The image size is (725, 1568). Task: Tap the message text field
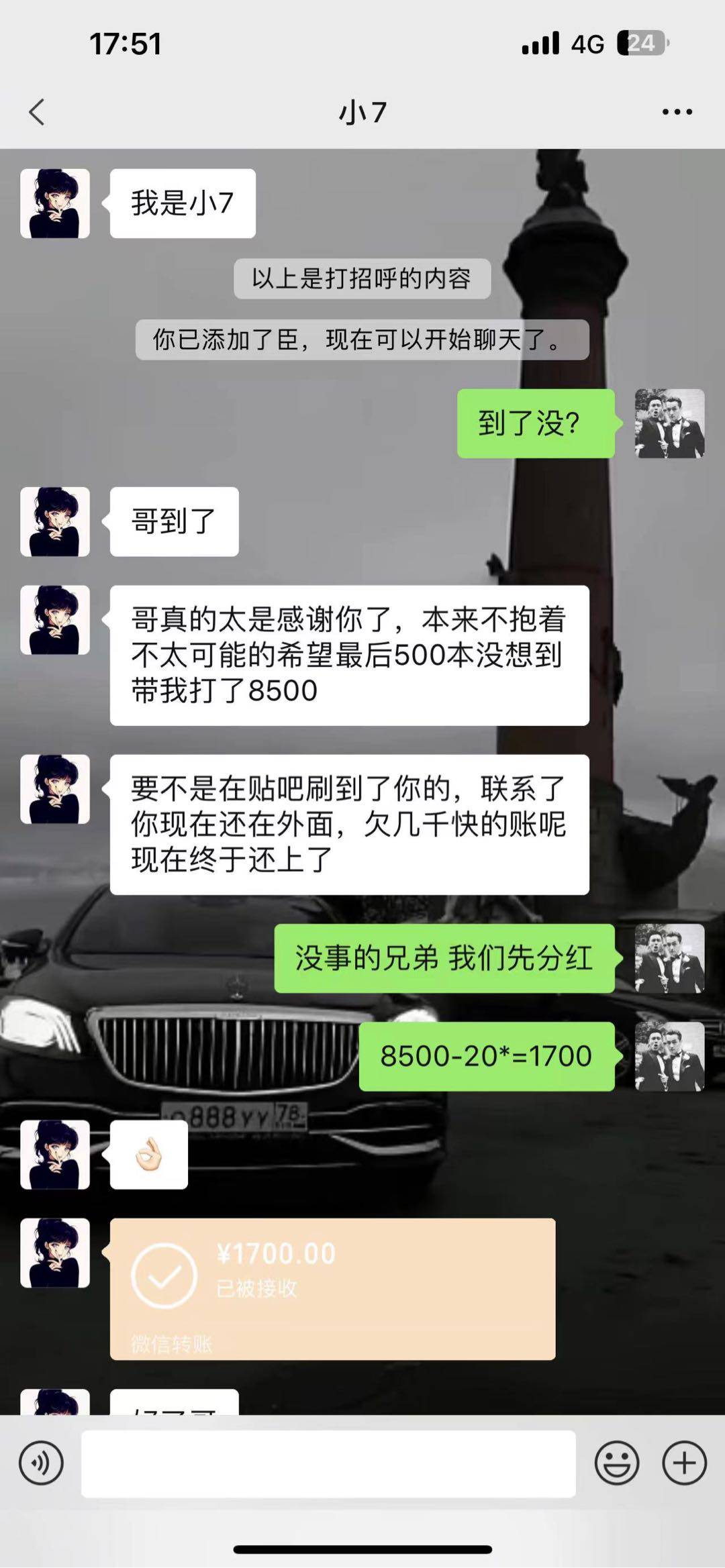(x=328, y=1463)
